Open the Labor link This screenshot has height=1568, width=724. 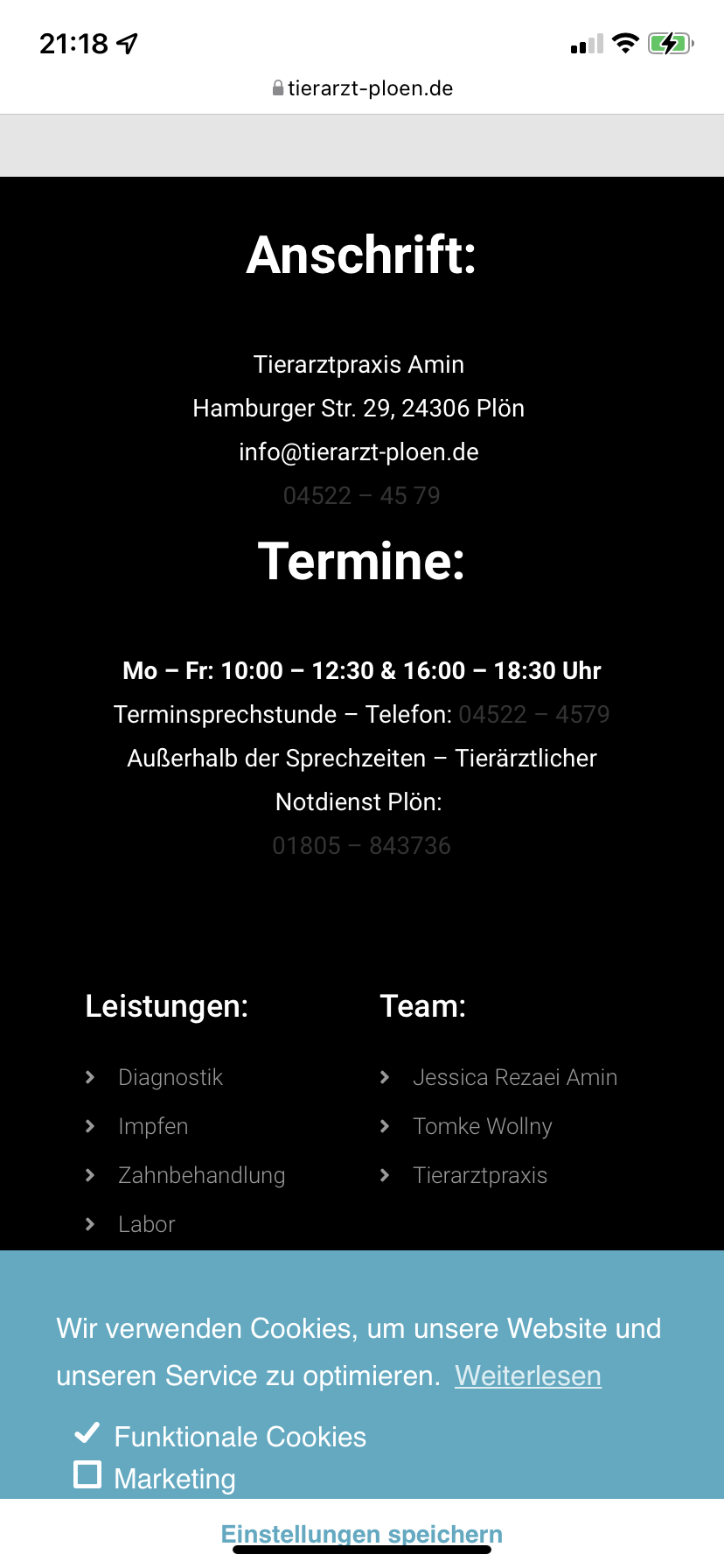(147, 1224)
